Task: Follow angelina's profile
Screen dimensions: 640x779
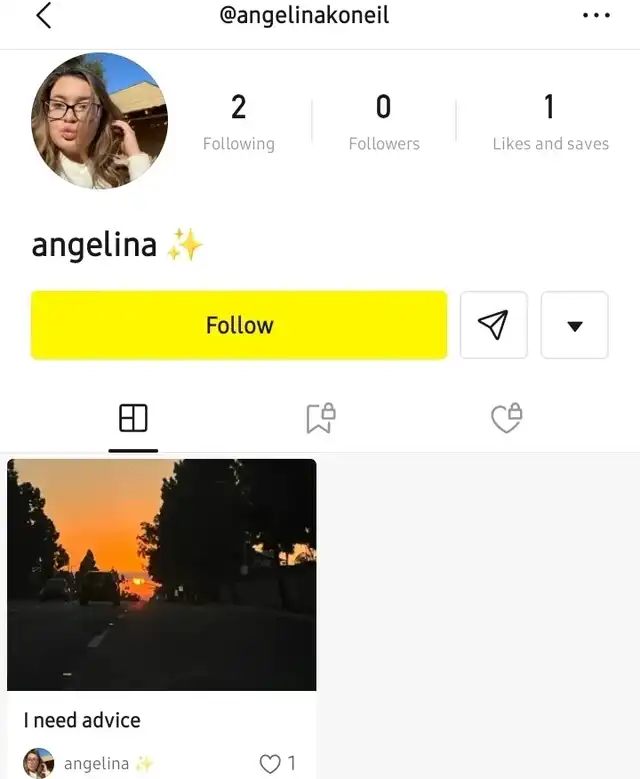Action: point(239,325)
